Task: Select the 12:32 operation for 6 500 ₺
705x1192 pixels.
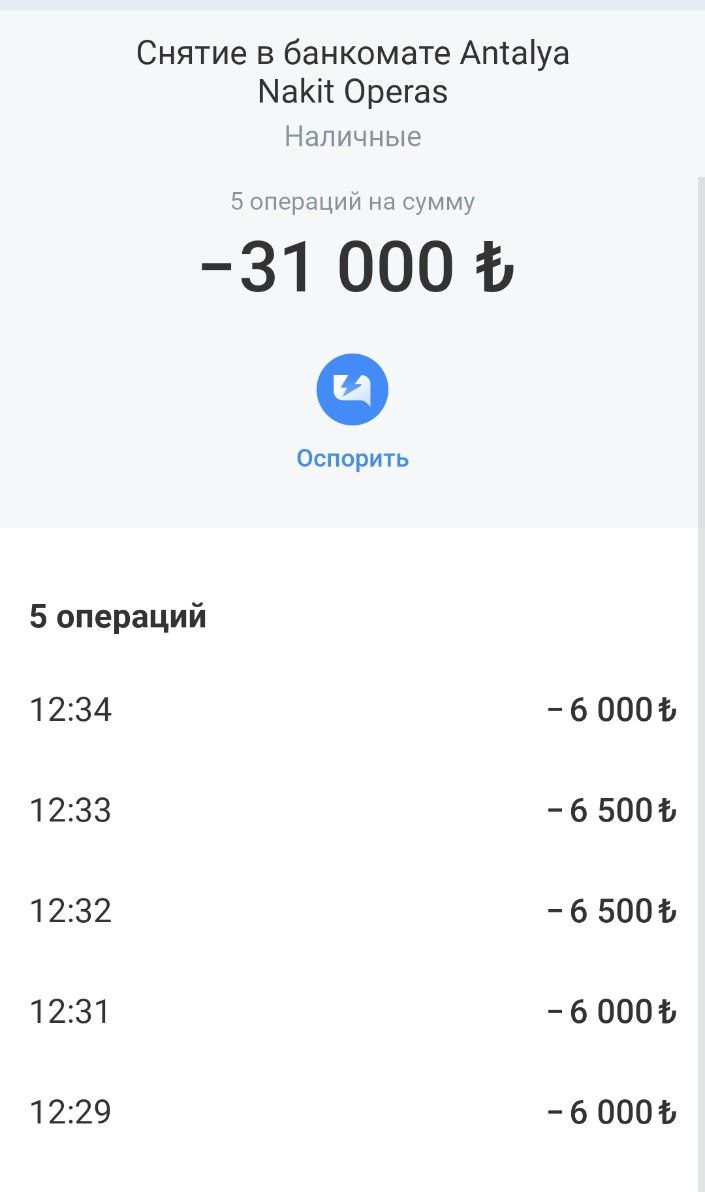Action: (352, 911)
